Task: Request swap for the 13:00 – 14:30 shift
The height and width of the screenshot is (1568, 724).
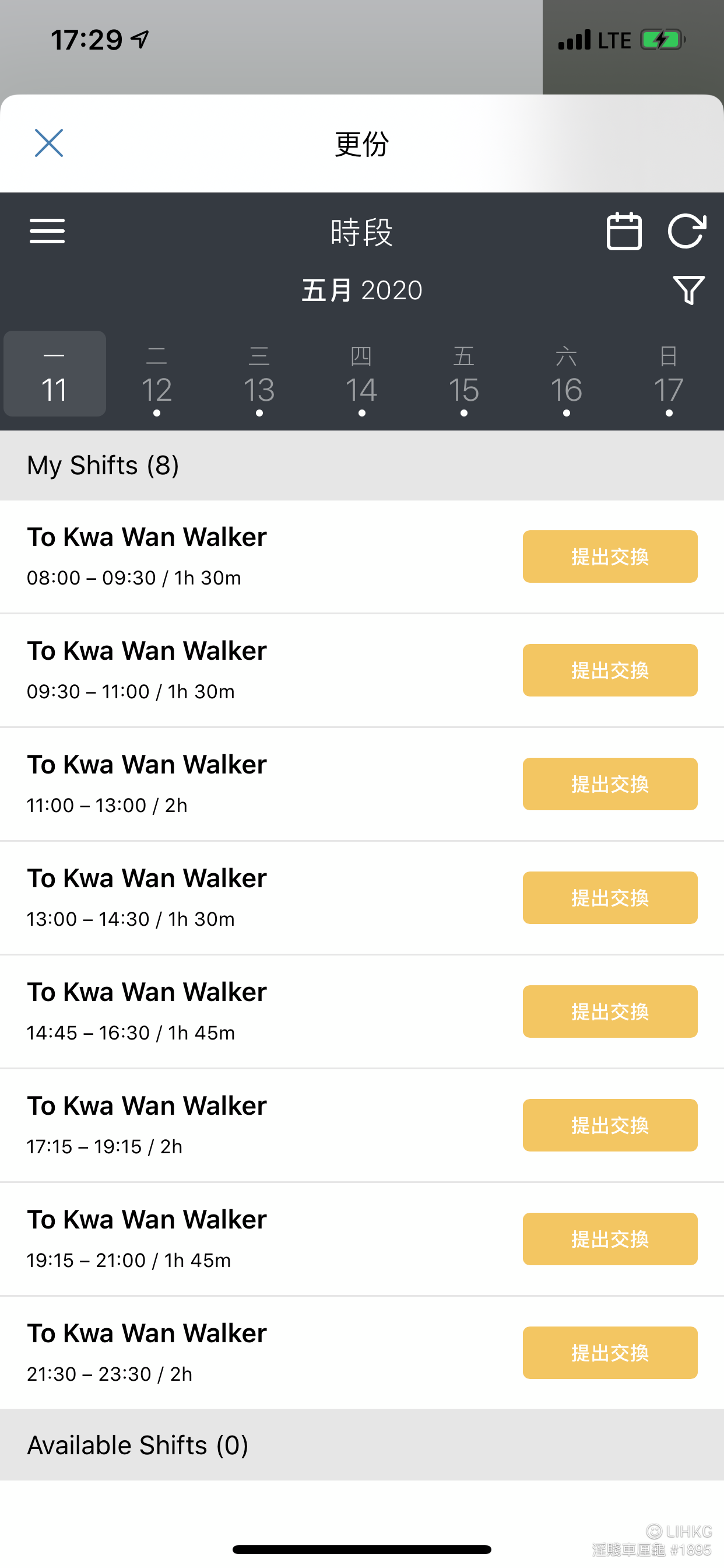Action: pos(610,898)
